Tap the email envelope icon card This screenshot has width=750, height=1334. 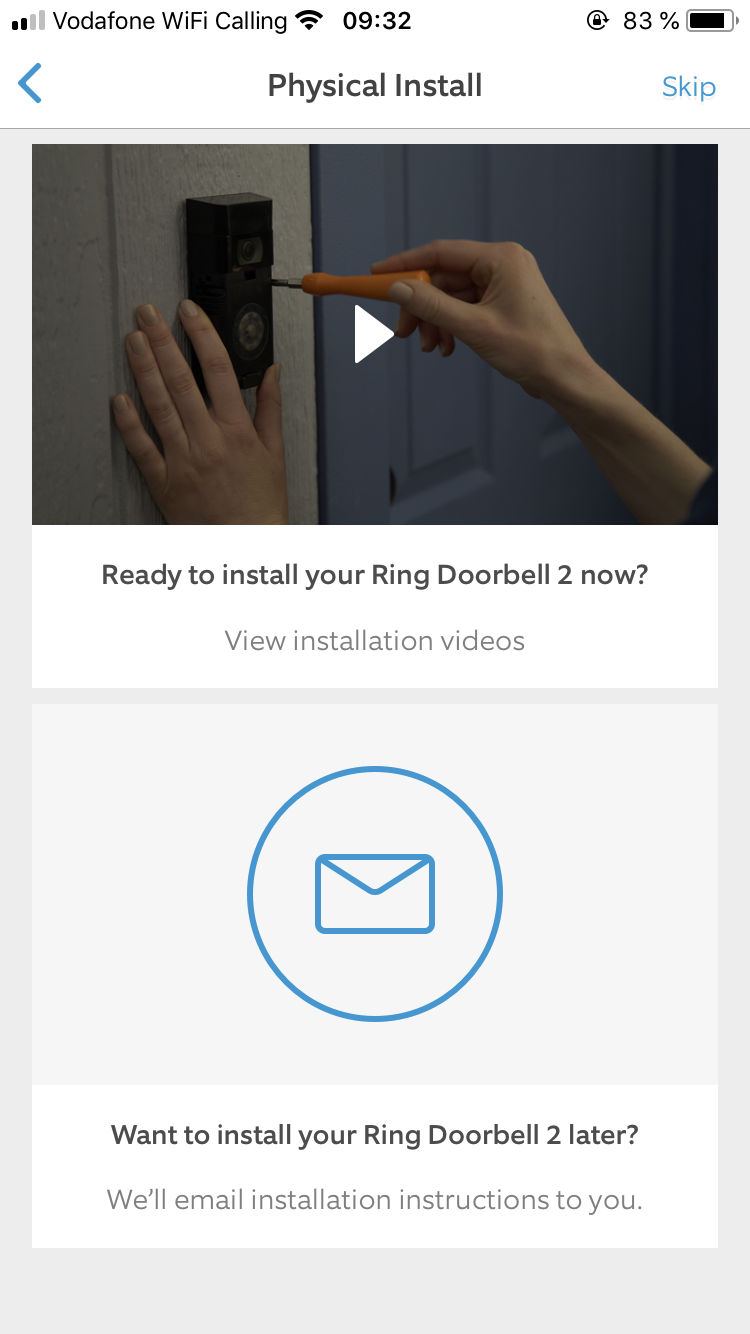click(374, 893)
